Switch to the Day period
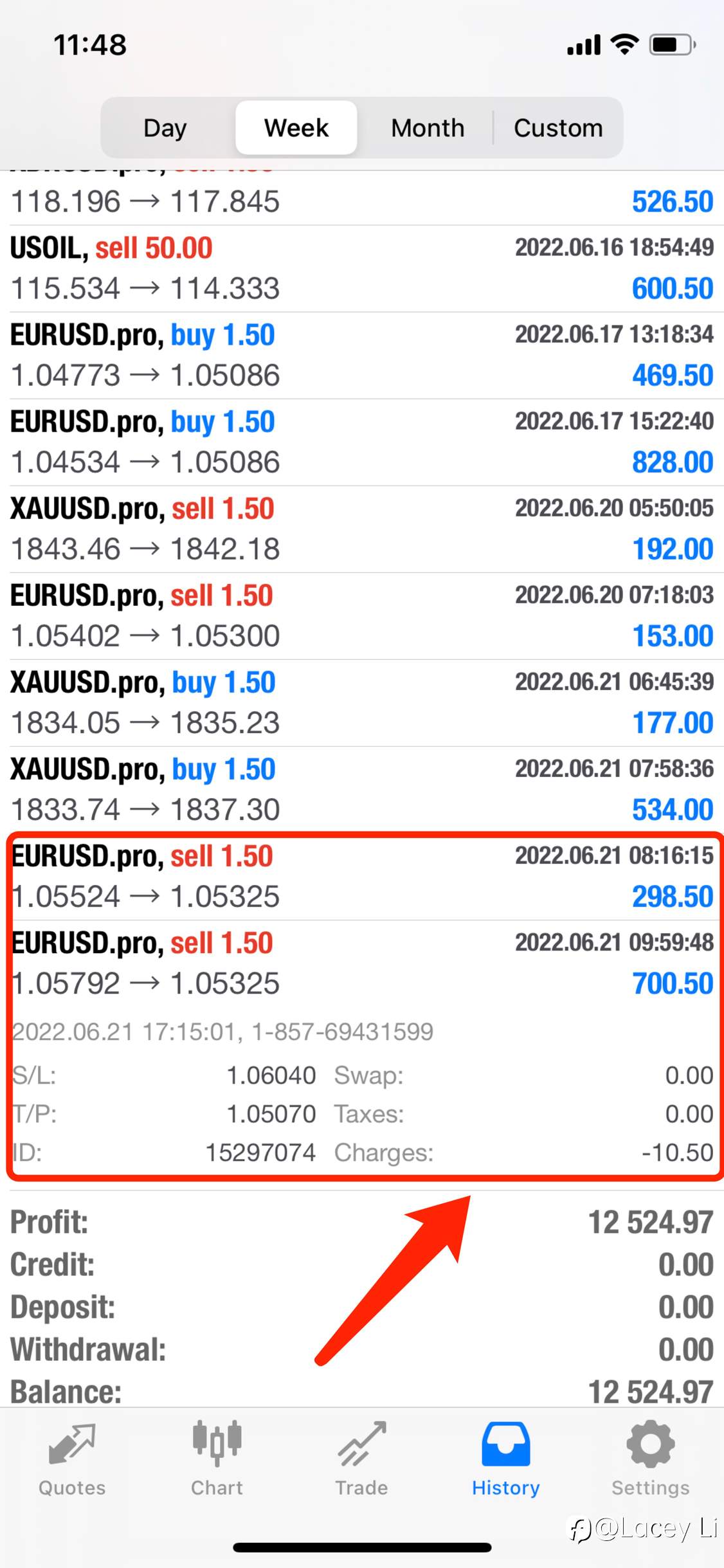Screen dimensions: 724x1568 coord(165,127)
